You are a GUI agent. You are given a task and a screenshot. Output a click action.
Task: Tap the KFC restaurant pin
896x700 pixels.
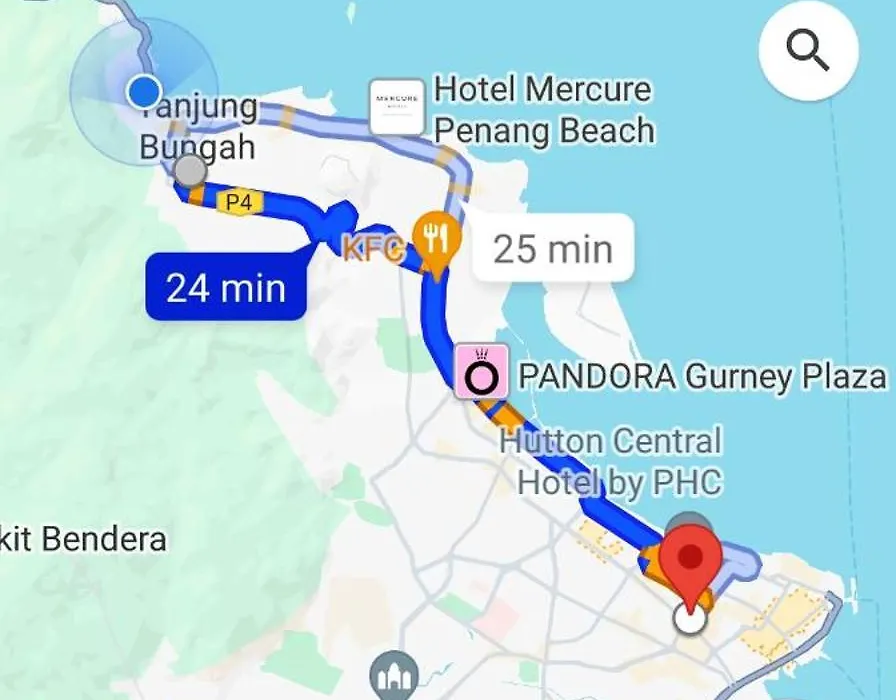(x=437, y=240)
